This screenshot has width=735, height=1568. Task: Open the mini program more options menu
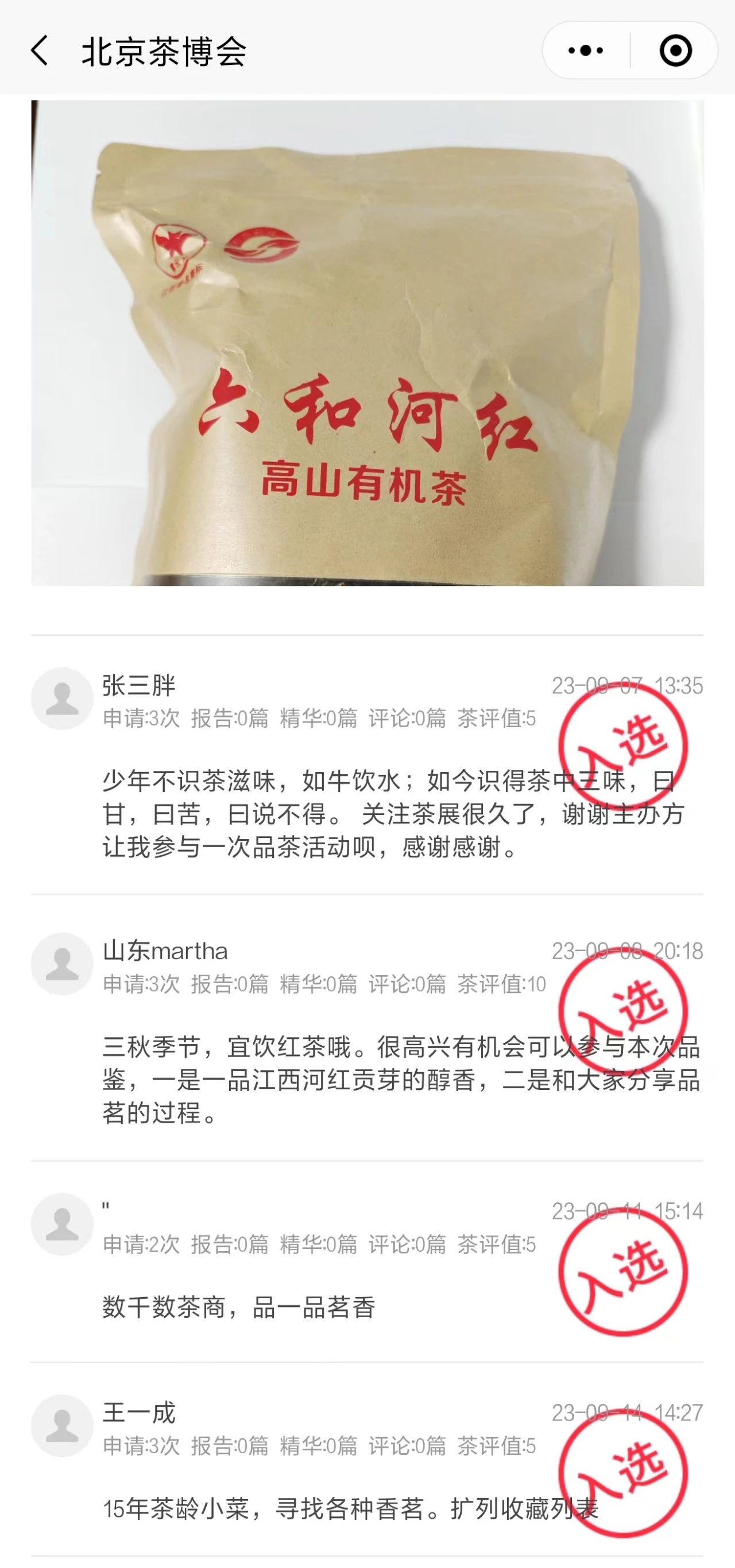pyautogui.click(x=586, y=51)
